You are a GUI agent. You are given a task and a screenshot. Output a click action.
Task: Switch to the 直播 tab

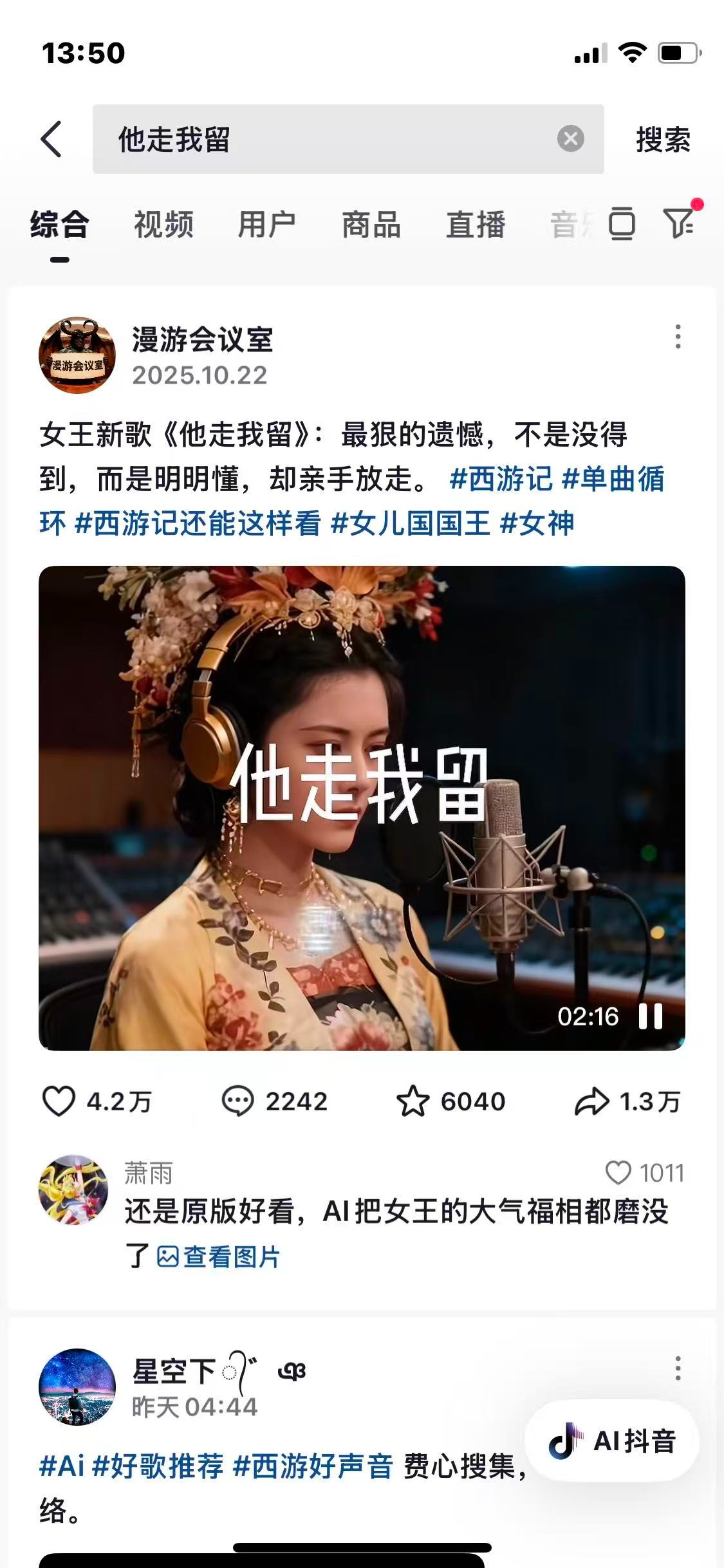[x=476, y=225]
